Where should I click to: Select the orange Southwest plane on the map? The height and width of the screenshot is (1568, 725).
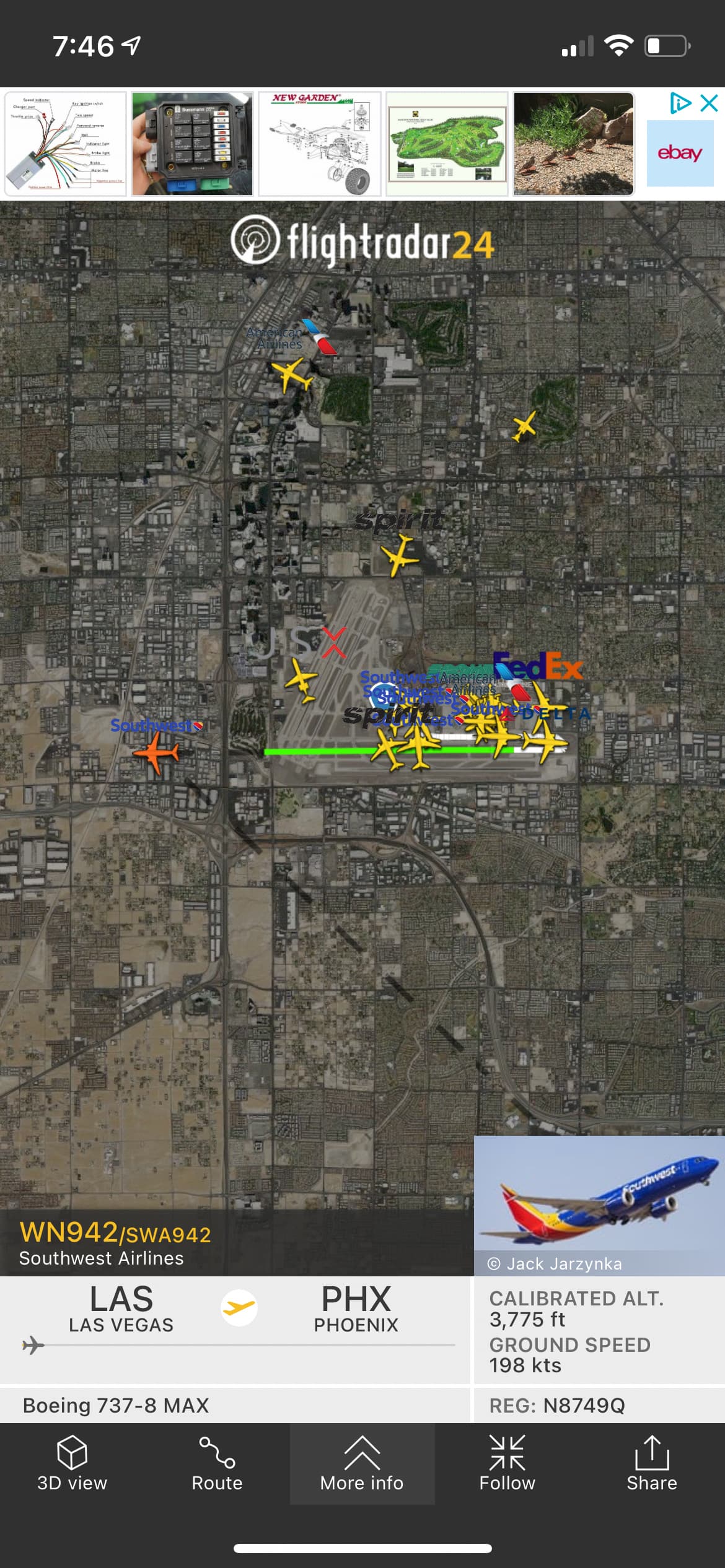tap(156, 753)
